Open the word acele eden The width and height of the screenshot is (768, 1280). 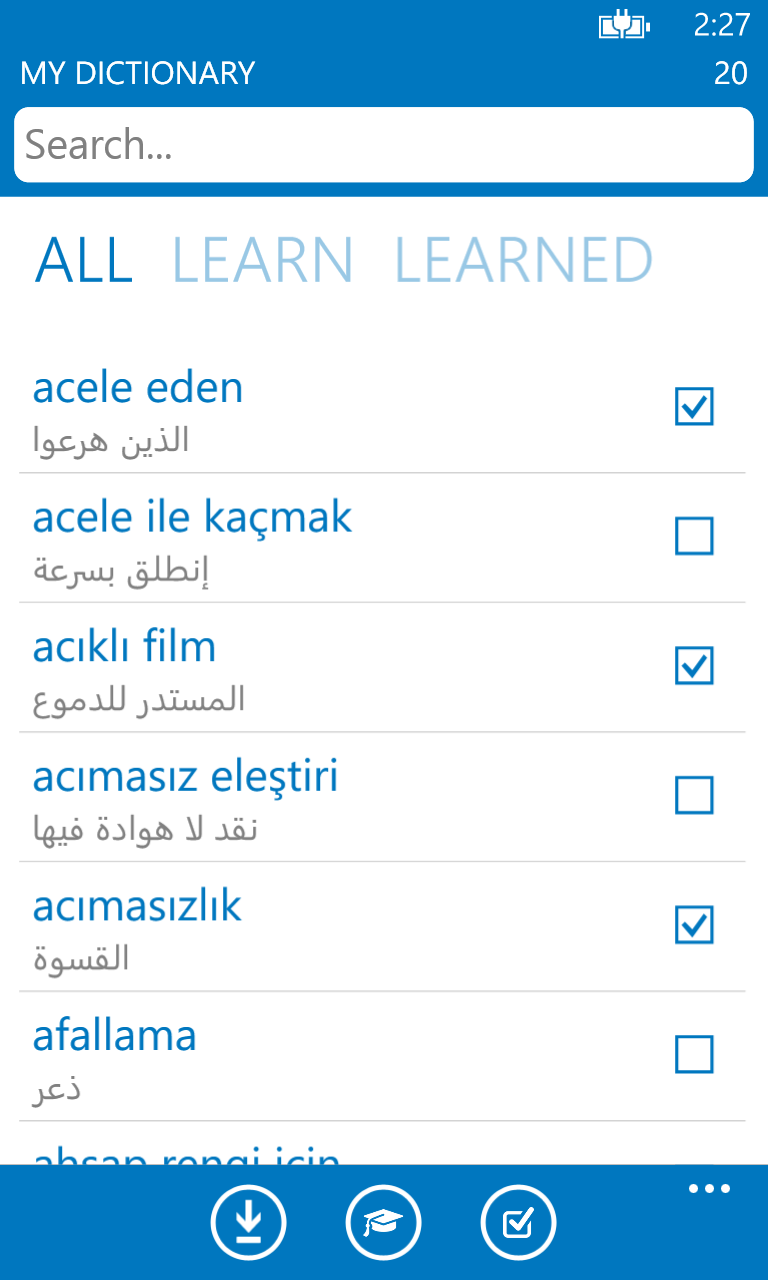tap(138, 388)
